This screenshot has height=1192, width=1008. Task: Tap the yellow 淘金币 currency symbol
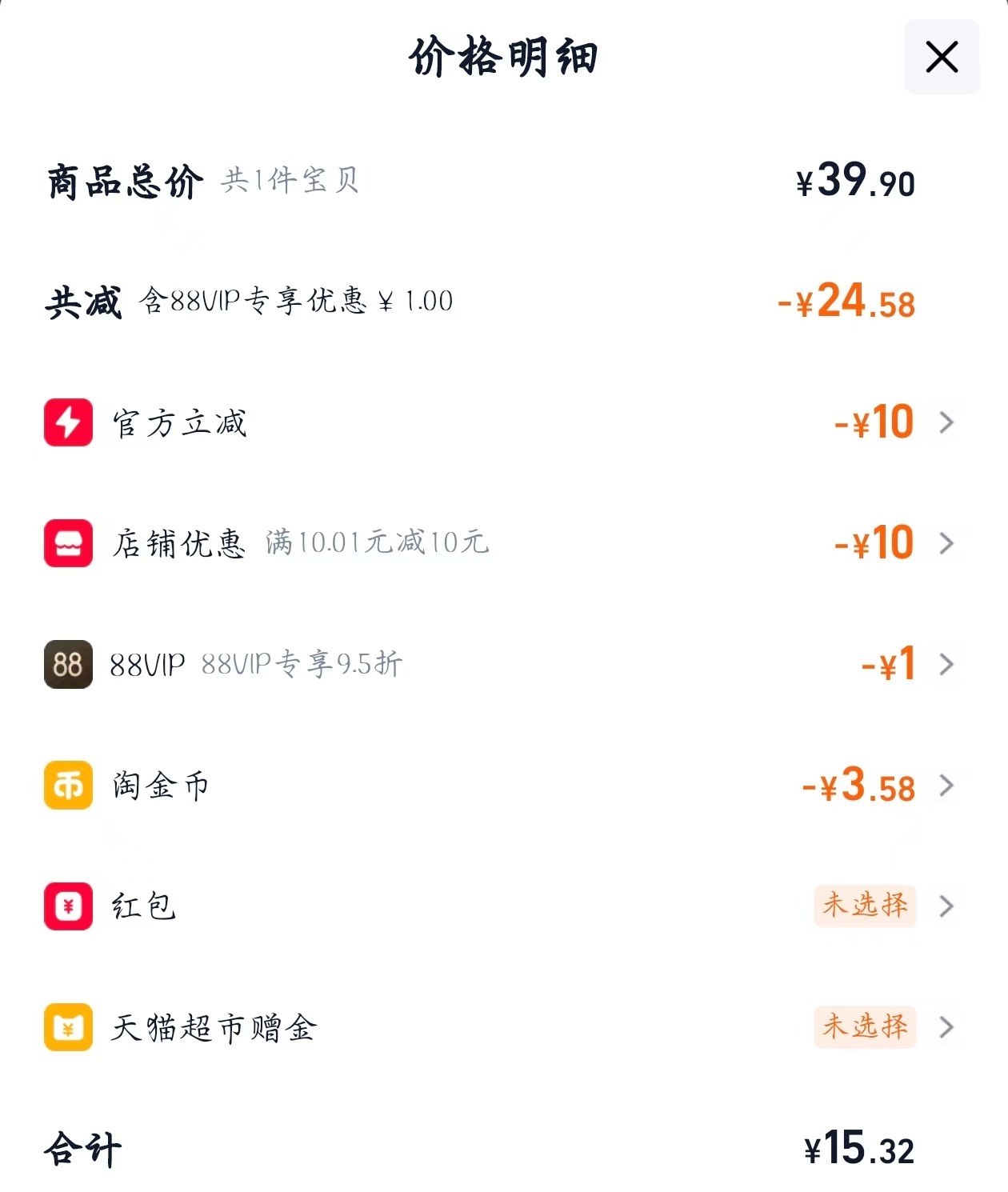tap(68, 786)
